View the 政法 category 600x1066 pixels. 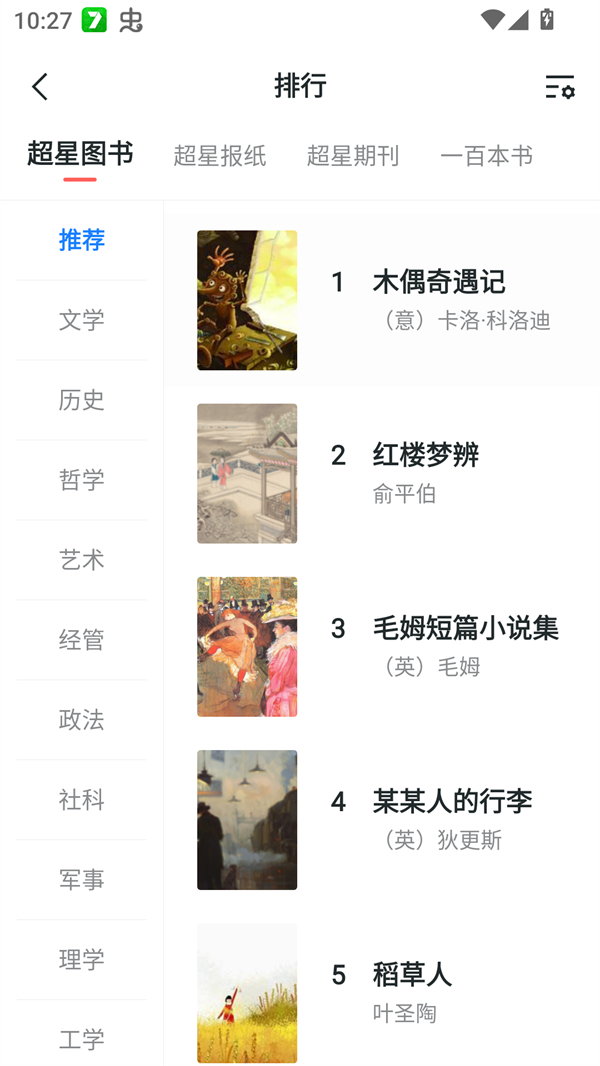point(81,720)
